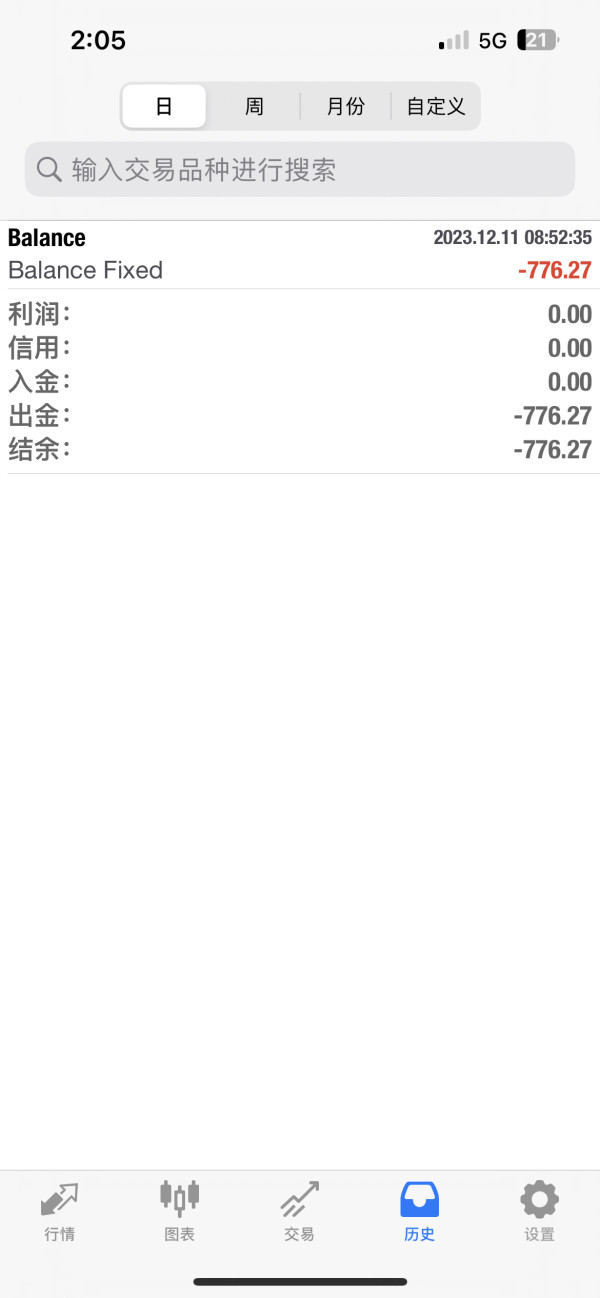Open the Balance Fixed history entry

pyautogui.click(x=300, y=254)
